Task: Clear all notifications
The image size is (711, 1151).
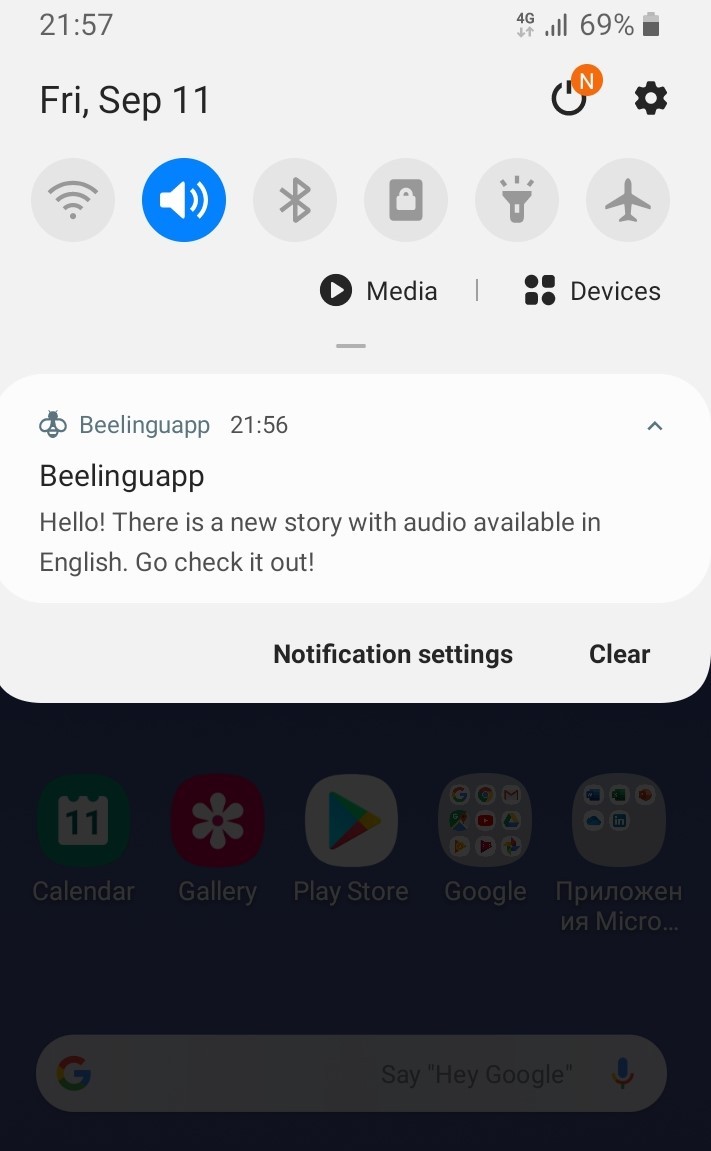Action: (x=619, y=654)
